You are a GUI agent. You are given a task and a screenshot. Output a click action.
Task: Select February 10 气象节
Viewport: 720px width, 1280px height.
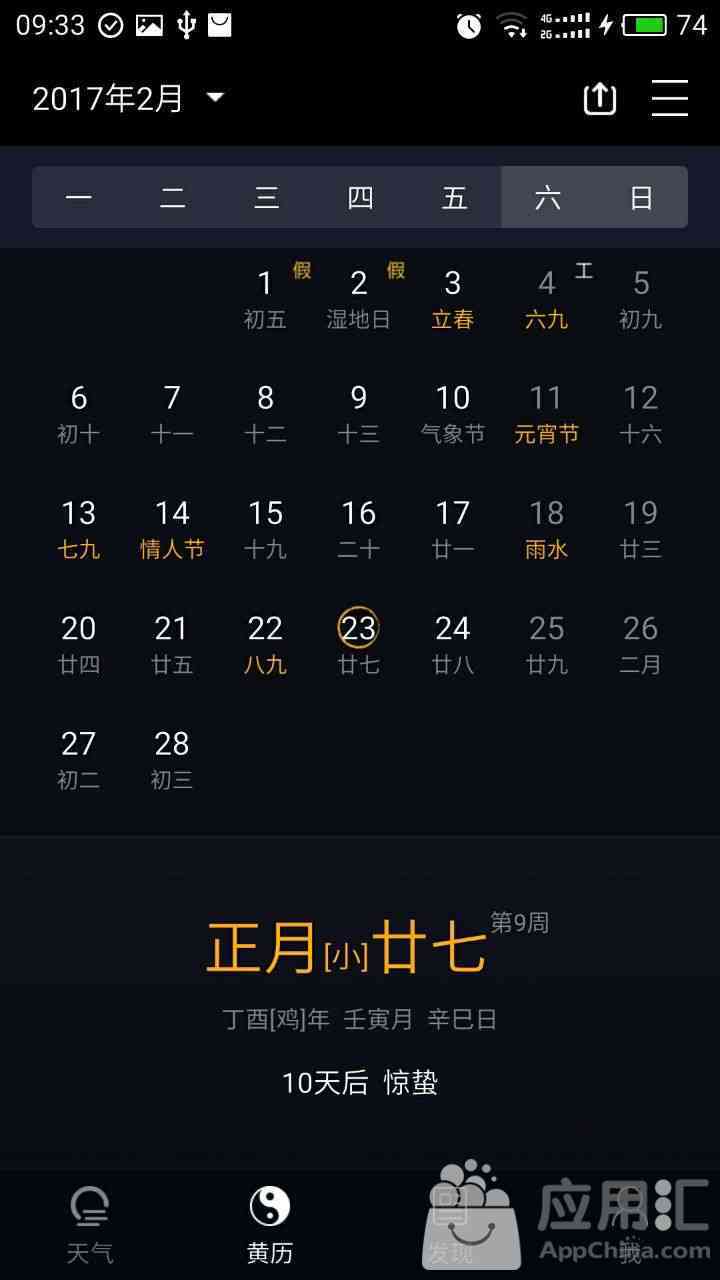click(453, 414)
